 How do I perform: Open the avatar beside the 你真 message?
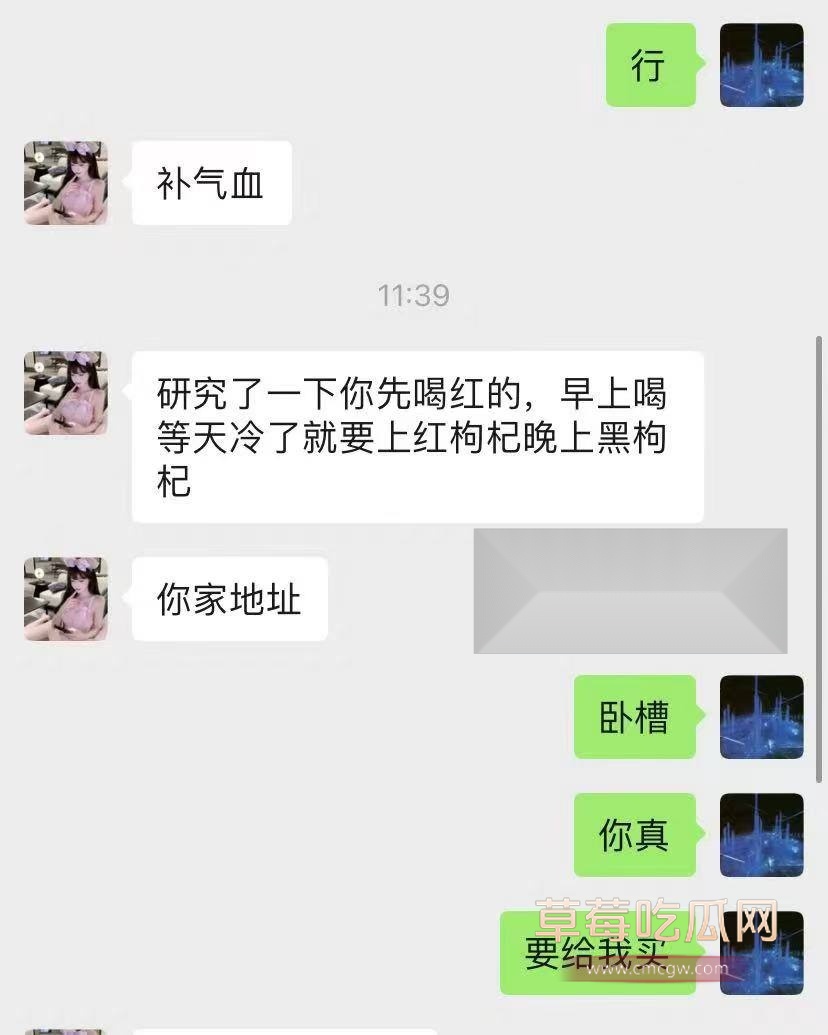(762, 835)
